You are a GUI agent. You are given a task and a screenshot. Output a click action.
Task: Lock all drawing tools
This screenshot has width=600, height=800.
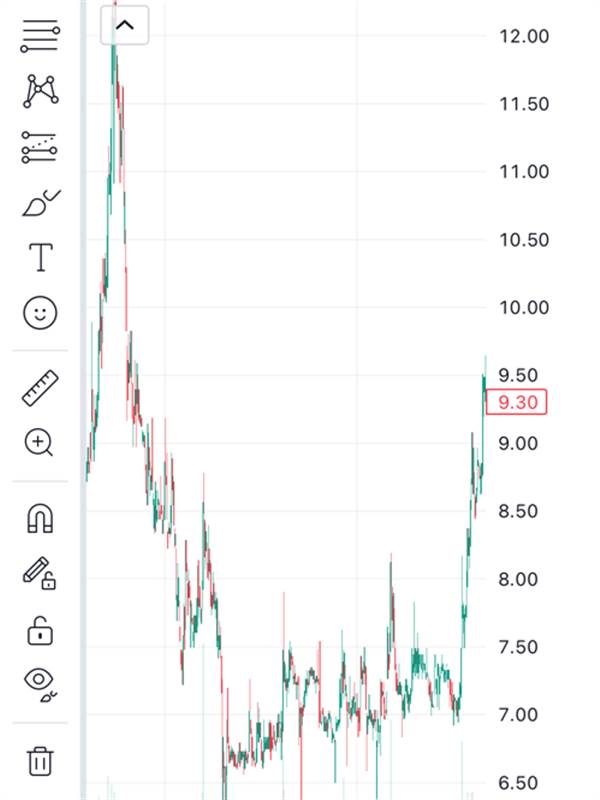point(40,631)
